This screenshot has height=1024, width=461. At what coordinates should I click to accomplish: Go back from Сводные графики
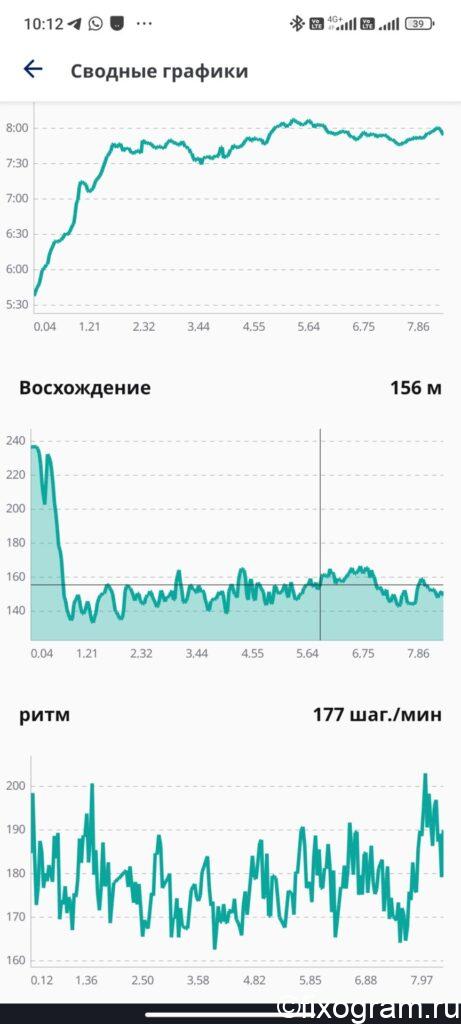[x=33, y=69]
